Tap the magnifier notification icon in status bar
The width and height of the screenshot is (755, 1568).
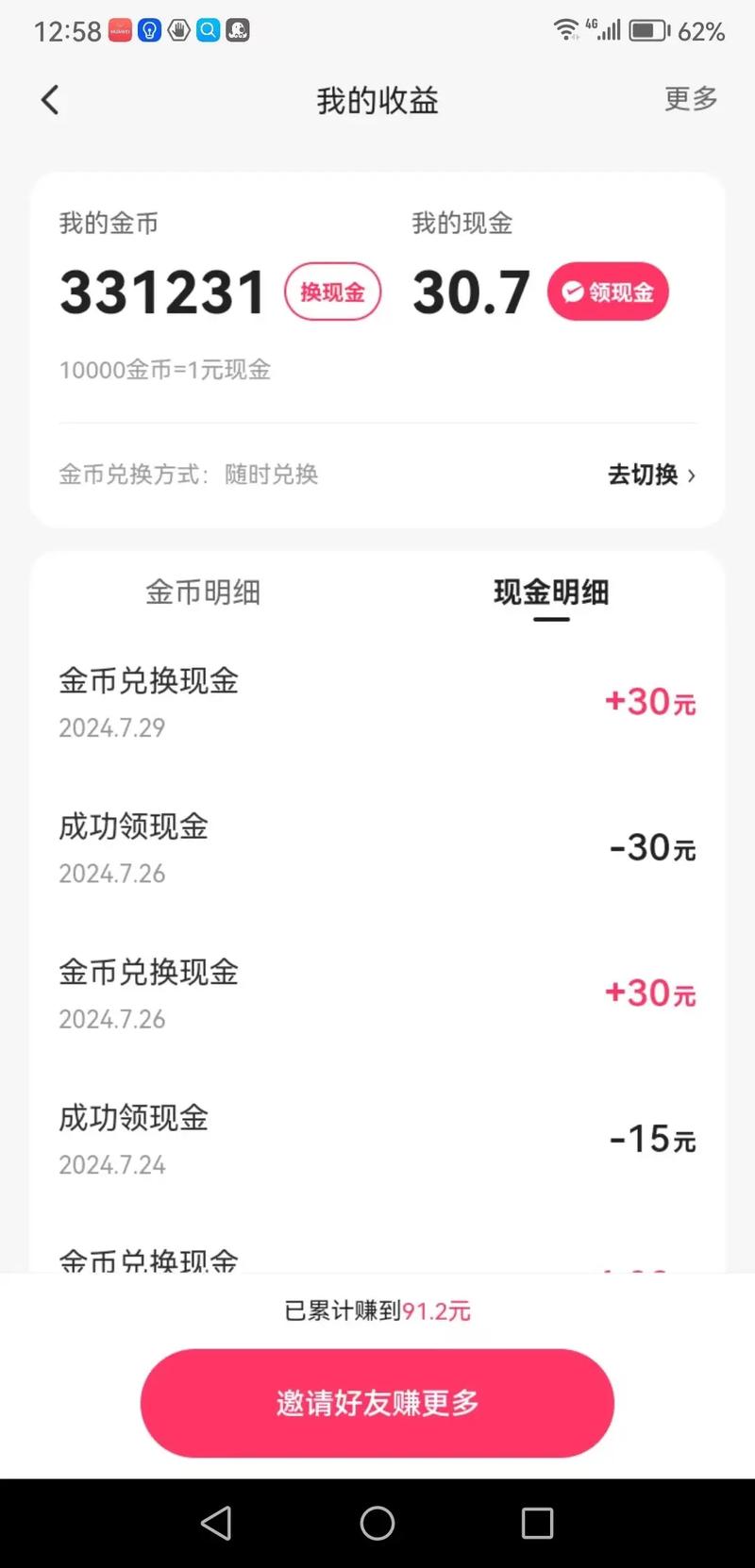click(x=208, y=30)
